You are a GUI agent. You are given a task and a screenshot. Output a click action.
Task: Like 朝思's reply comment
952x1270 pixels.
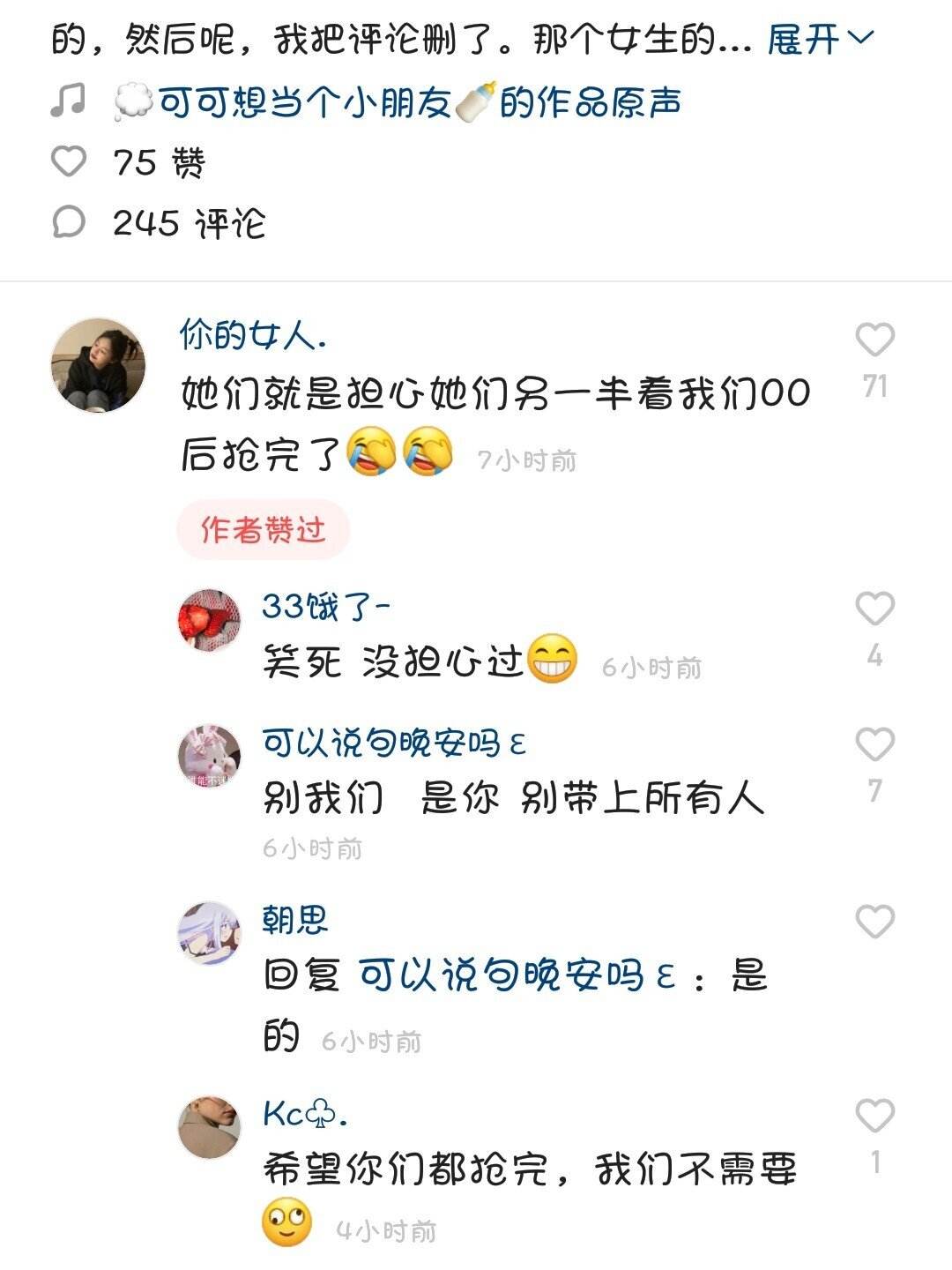(874, 923)
